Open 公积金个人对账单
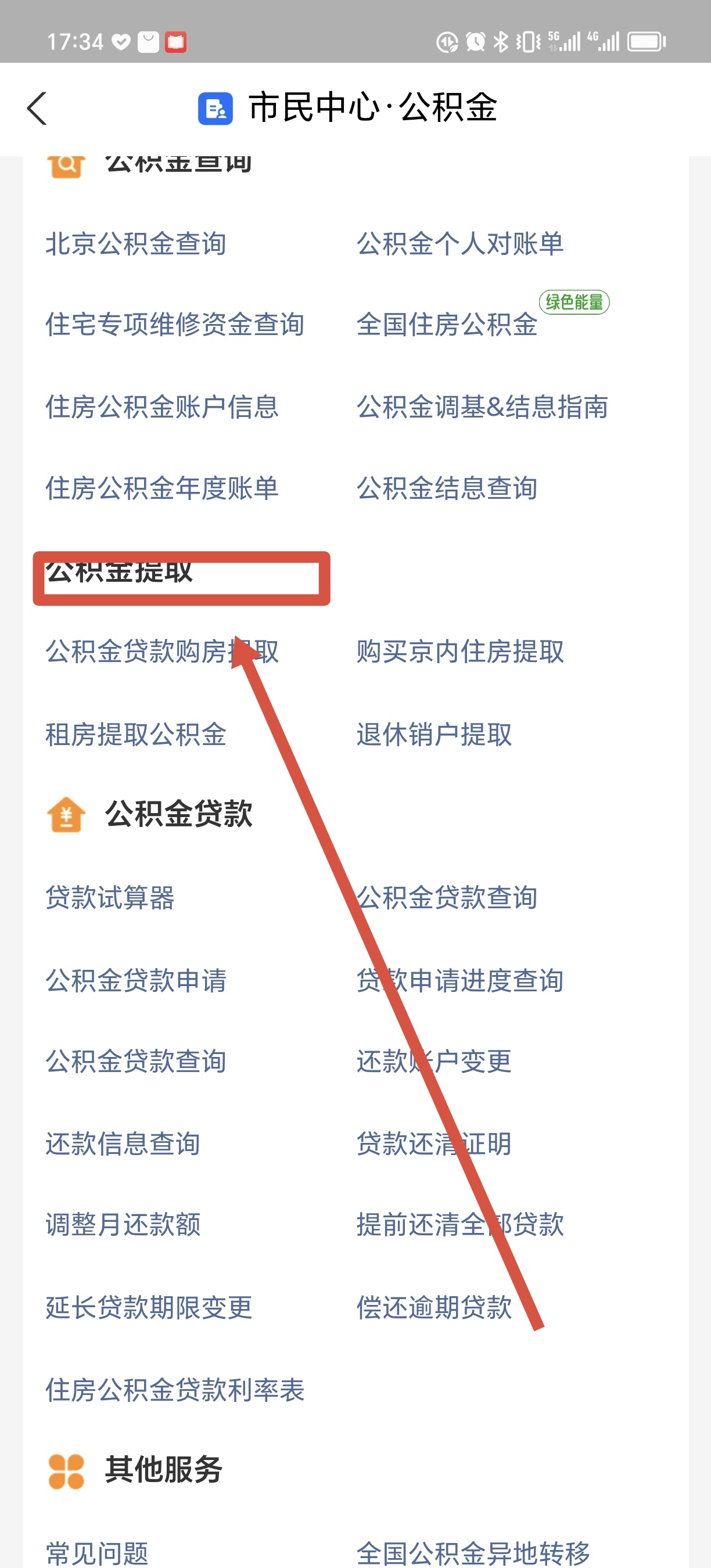Viewport: 711px width, 1568px height. (459, 243)
